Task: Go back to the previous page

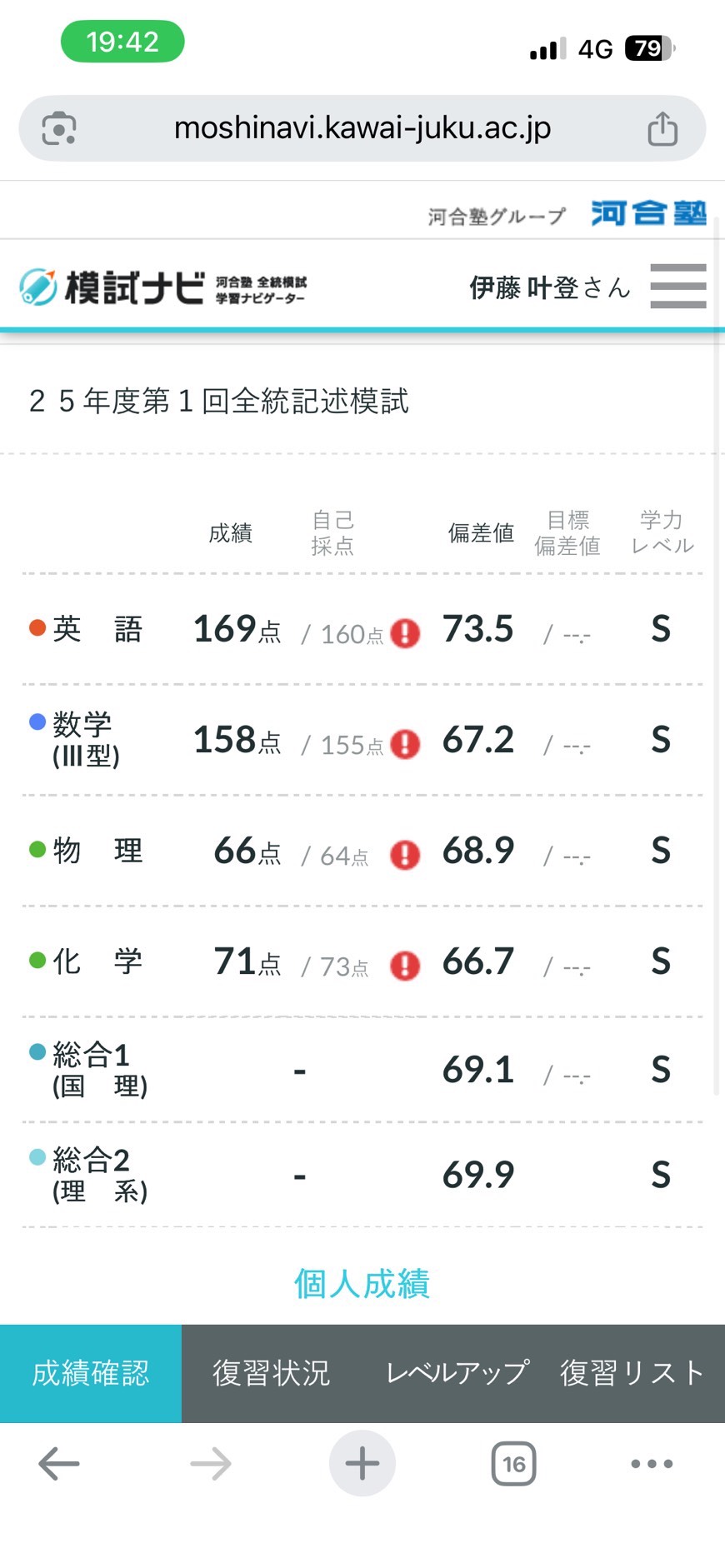Action: [59, 1464]
